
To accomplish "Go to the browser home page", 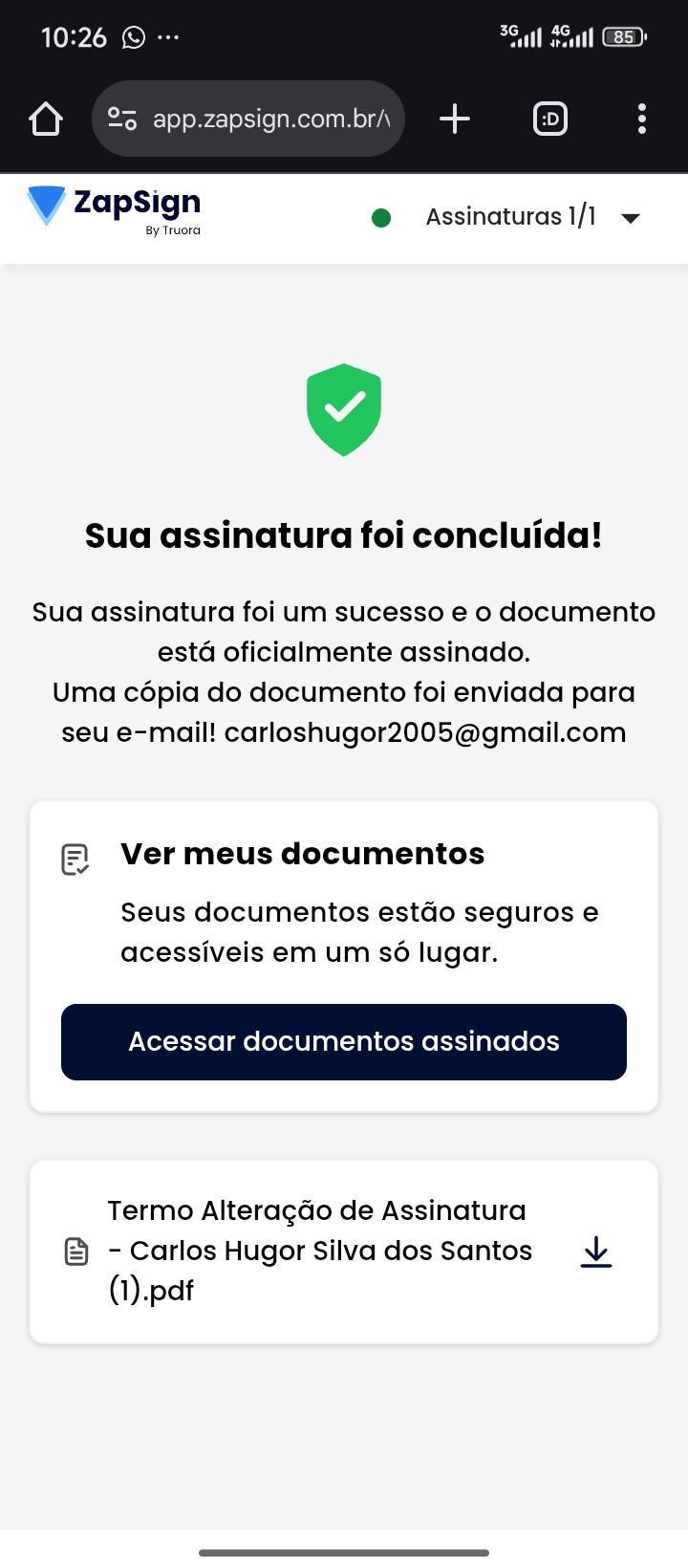I will (x=46, y=120).
